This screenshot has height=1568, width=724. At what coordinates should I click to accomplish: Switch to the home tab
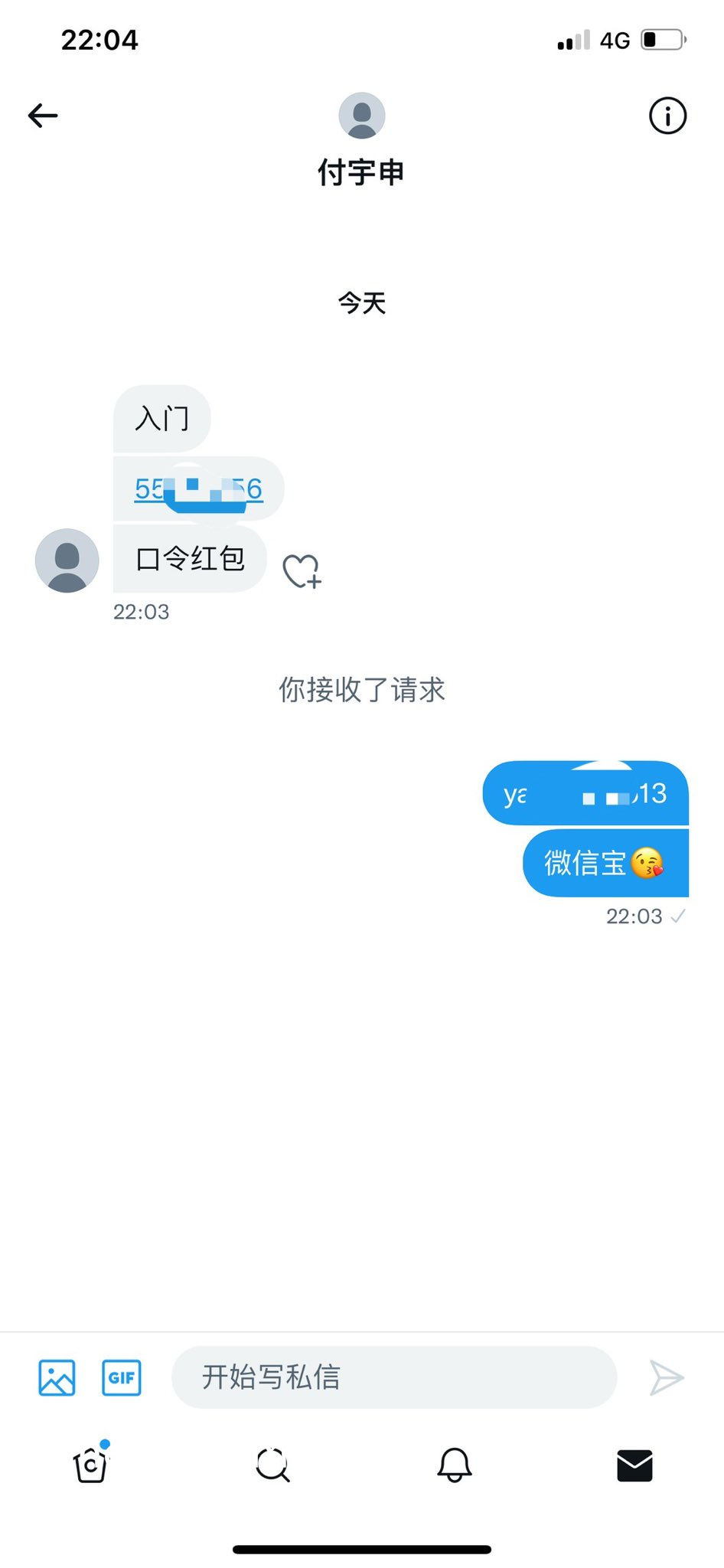91,1465
